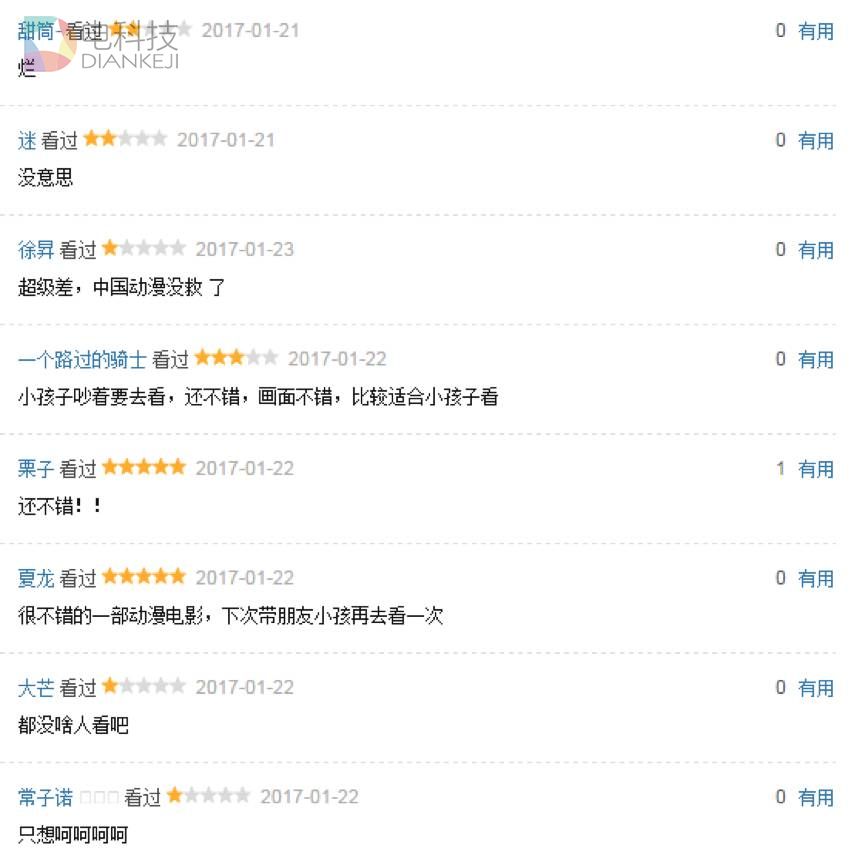Mark 常子诺's review 只想呵呵呵呵 as 有用
This screenshot has height=862, width=865.
pyautogui.click(x=815, y=797)
